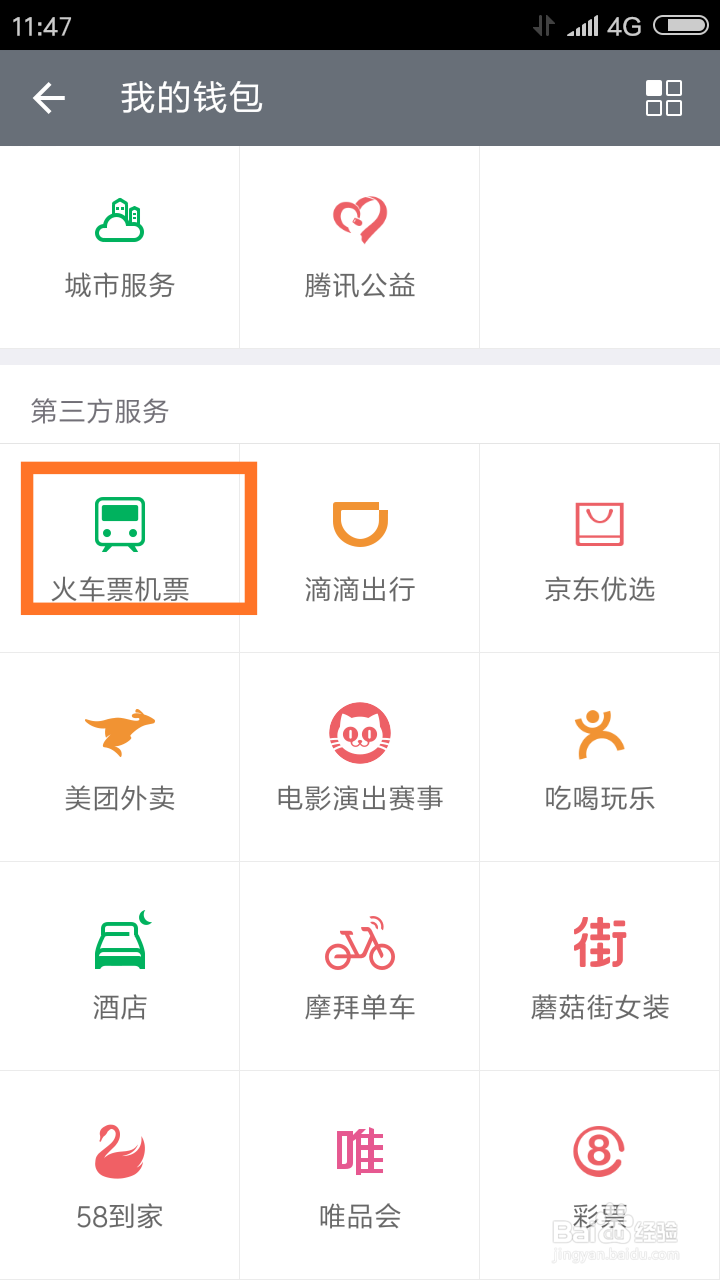Tap the grid layout icon top right

tap(663, 98)
